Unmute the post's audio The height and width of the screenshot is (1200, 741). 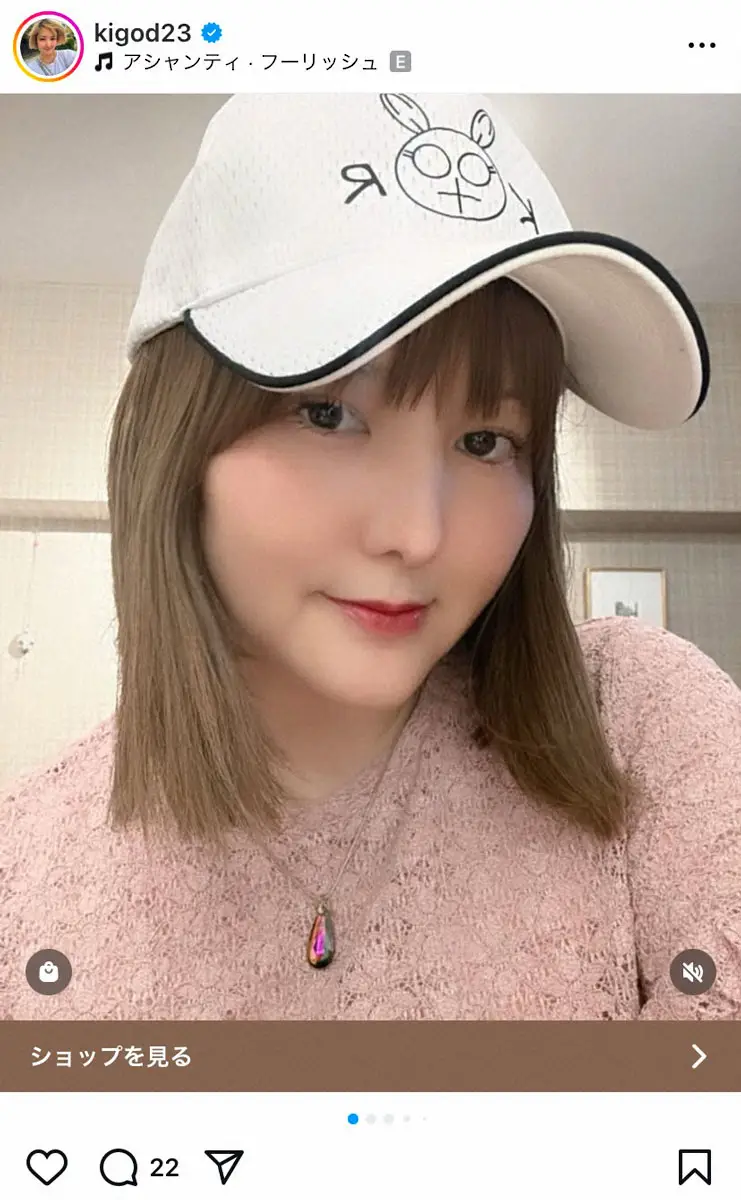[x=692, y=971]
